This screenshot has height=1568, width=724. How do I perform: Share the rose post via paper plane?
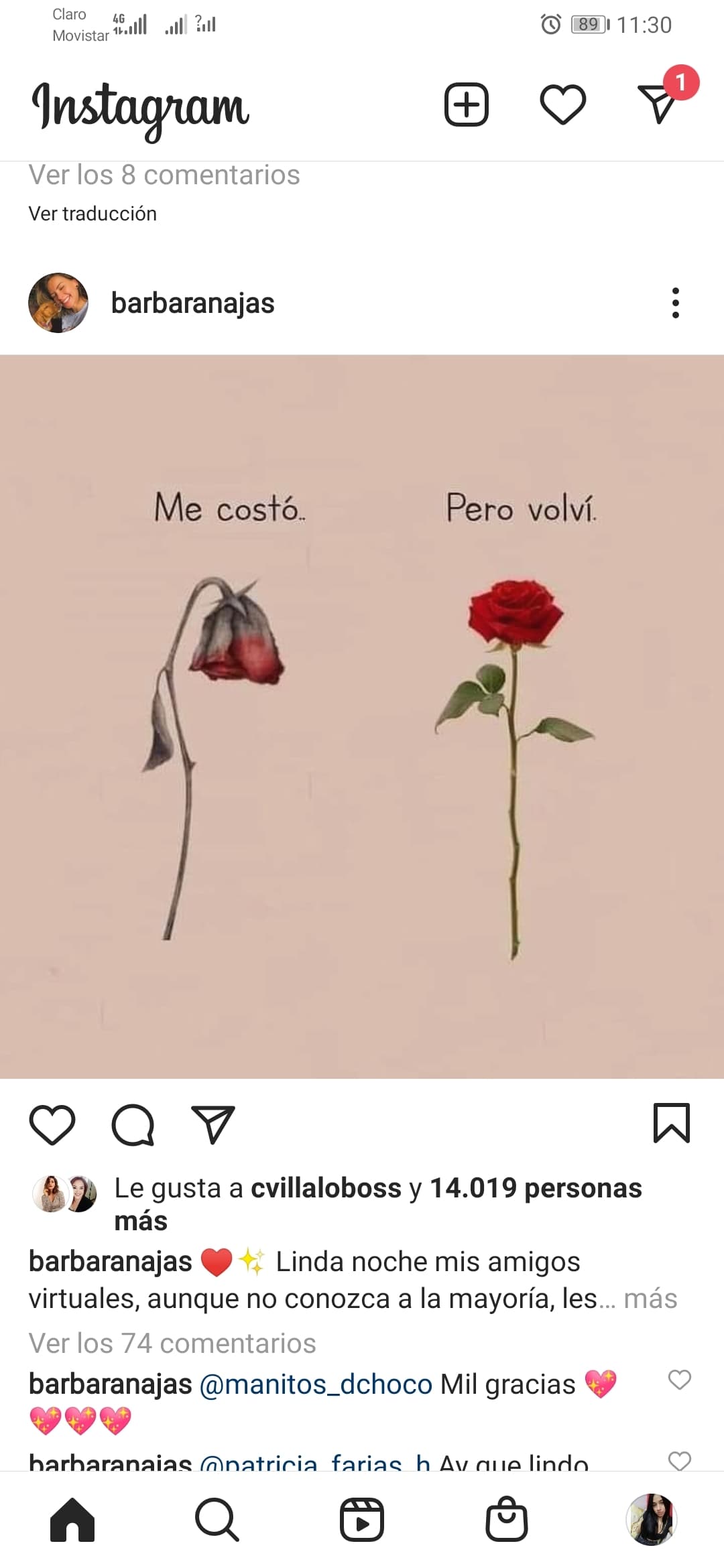[213, 1124]
